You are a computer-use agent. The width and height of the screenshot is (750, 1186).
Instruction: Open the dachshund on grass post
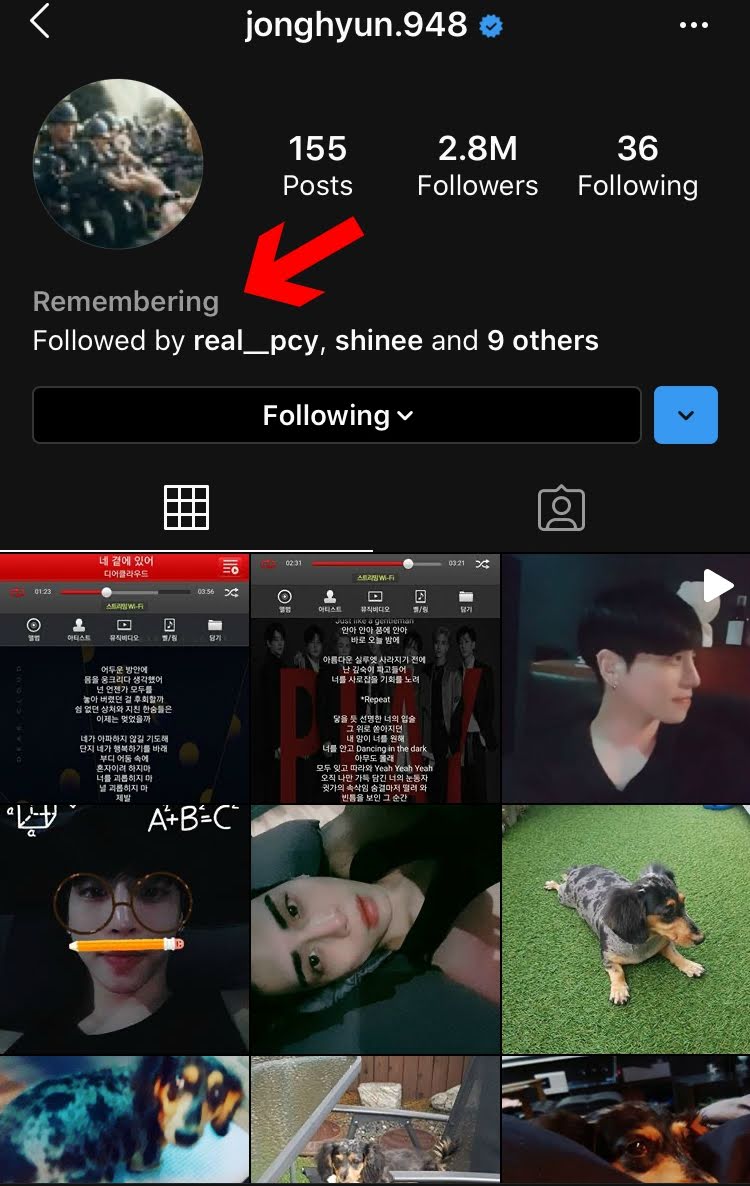tap(625, 929)
